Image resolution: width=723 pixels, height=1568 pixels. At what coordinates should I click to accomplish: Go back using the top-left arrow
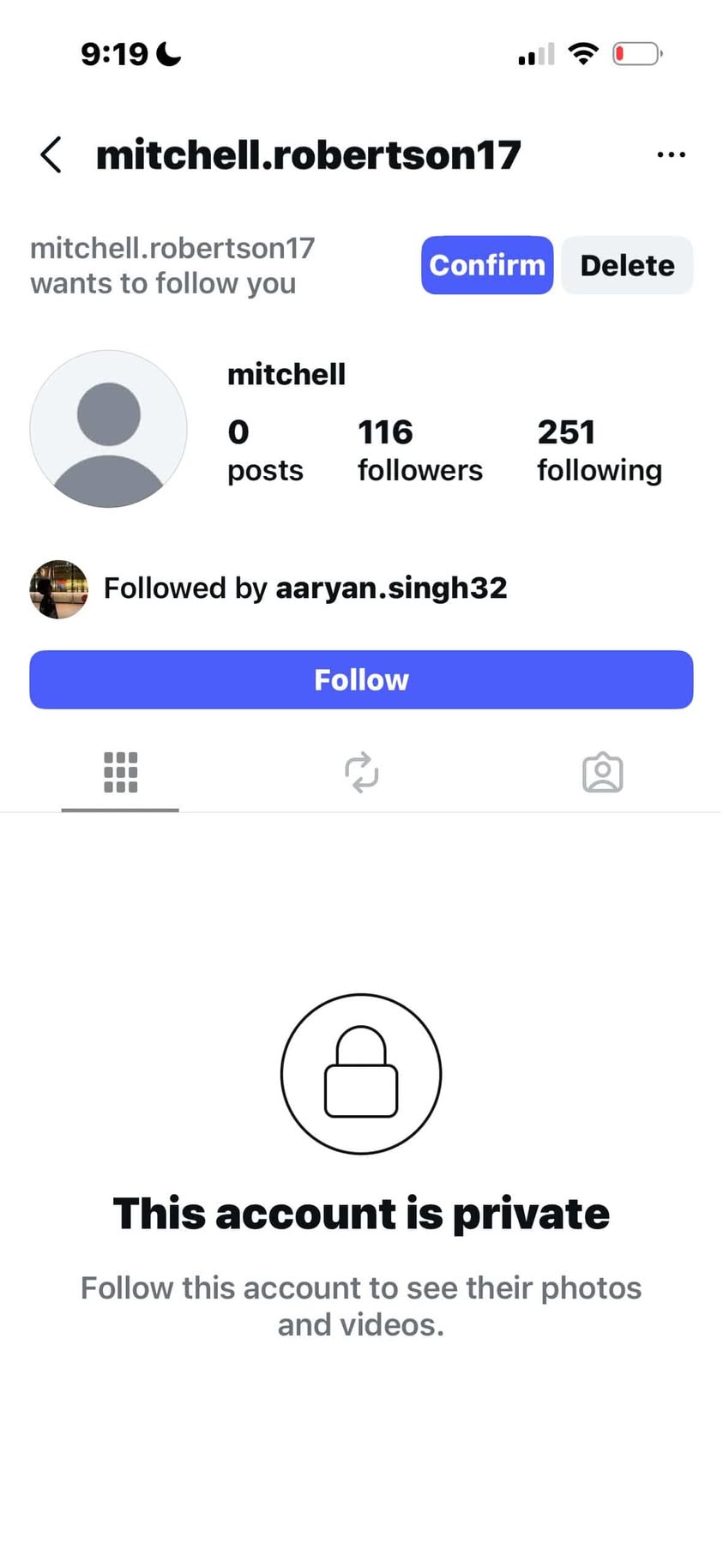click(51, 155)
